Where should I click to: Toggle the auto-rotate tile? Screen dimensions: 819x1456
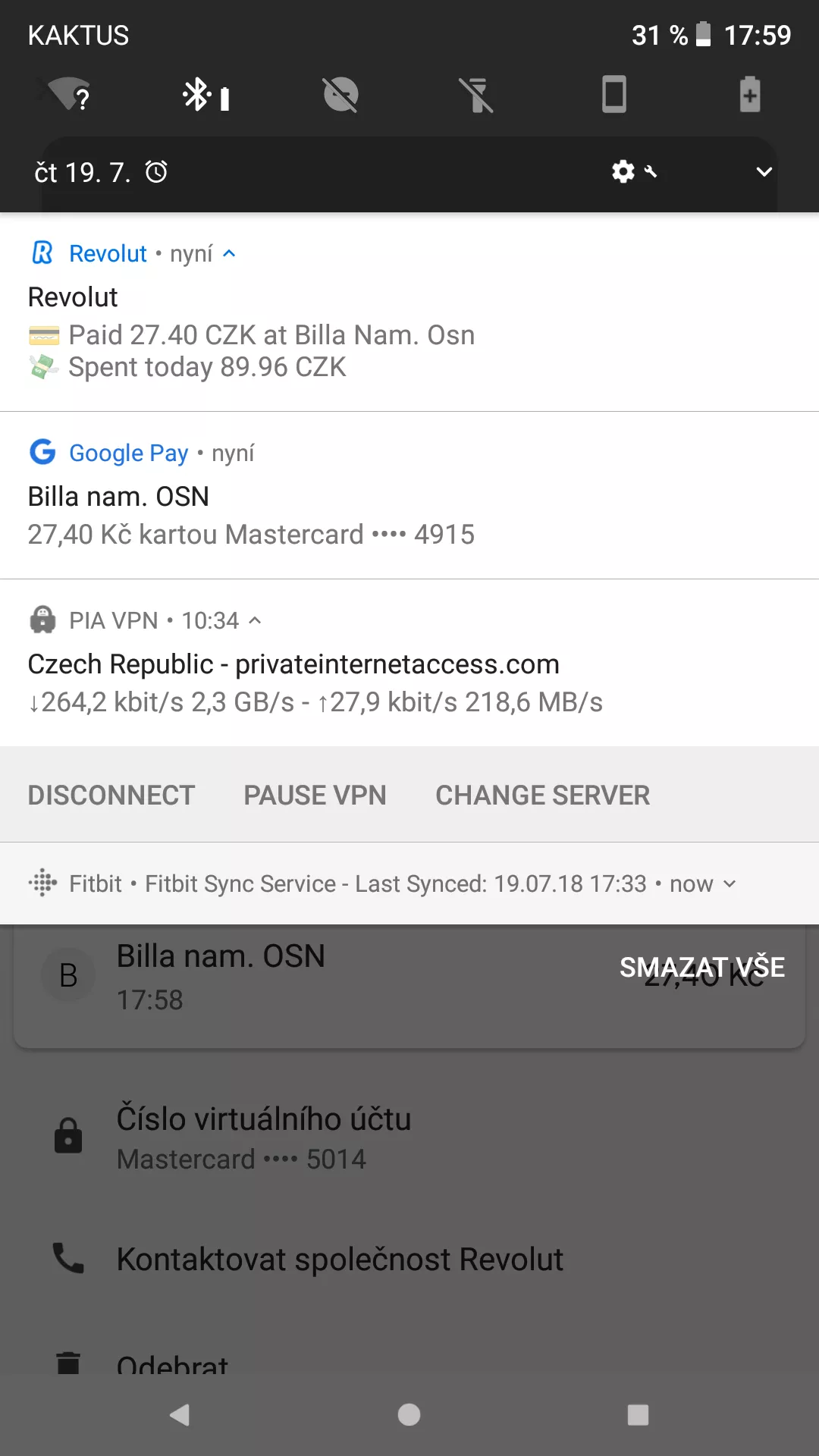pos(614,95)
